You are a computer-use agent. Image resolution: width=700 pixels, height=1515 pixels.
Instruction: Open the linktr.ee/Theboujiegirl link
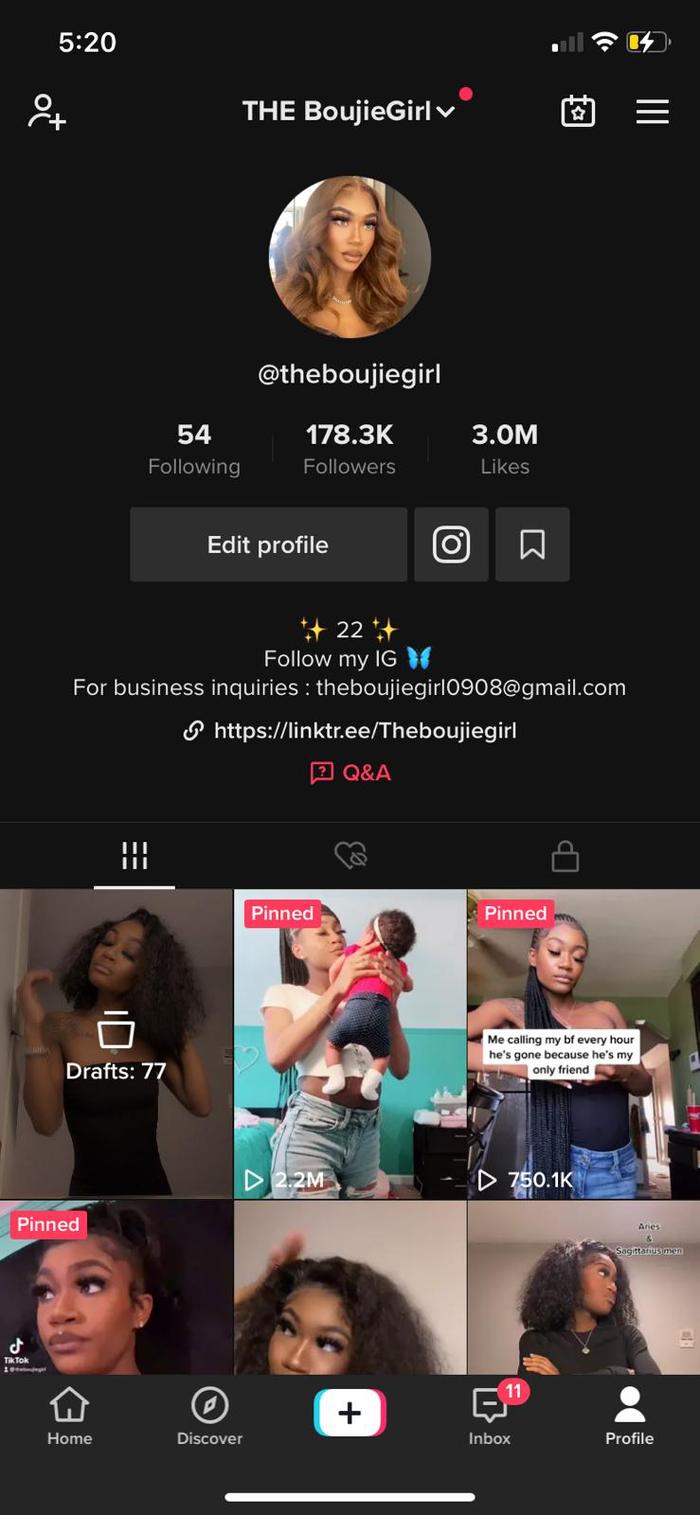coord(350,730)
